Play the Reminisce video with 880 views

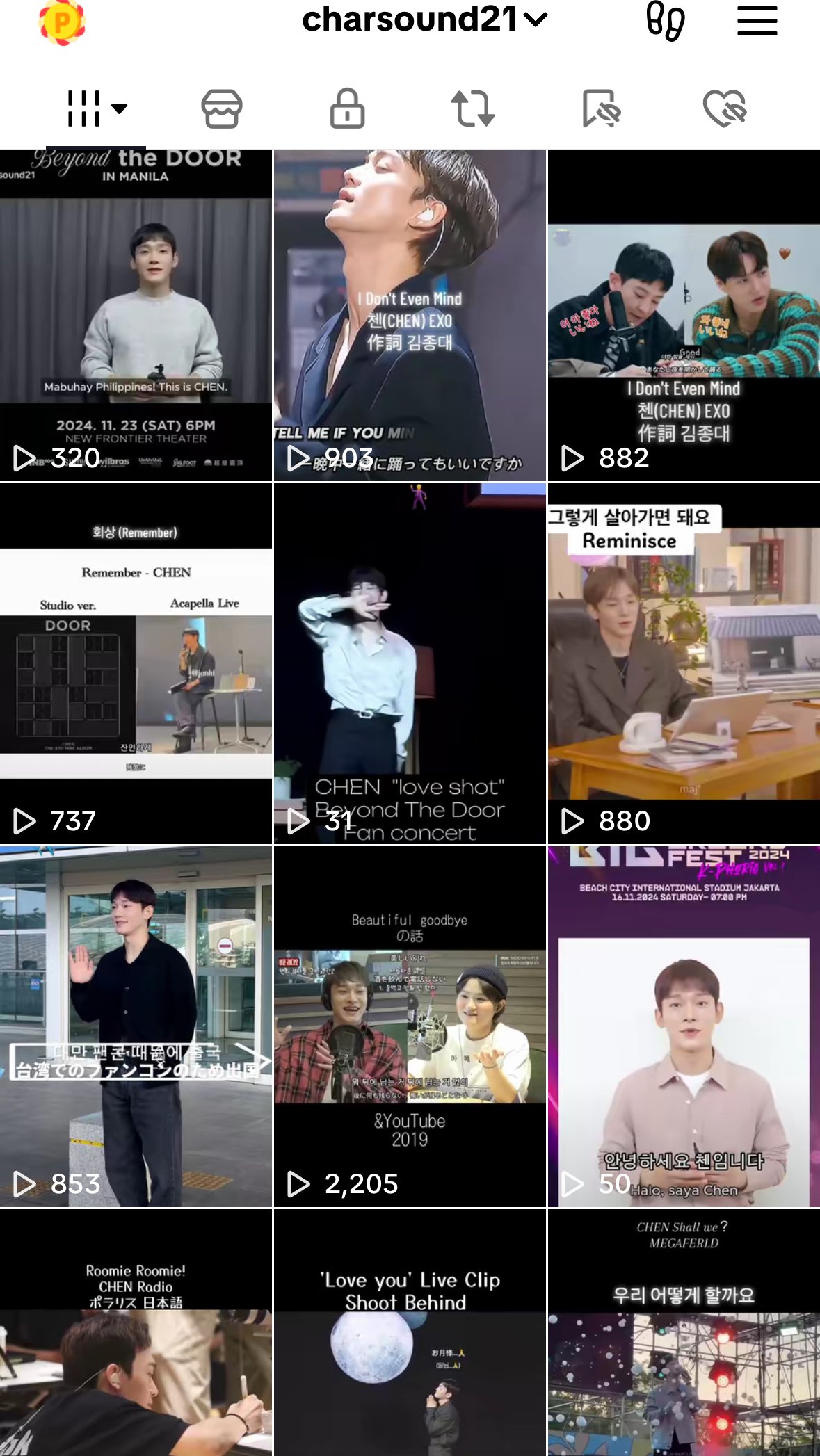pos(684,664)
